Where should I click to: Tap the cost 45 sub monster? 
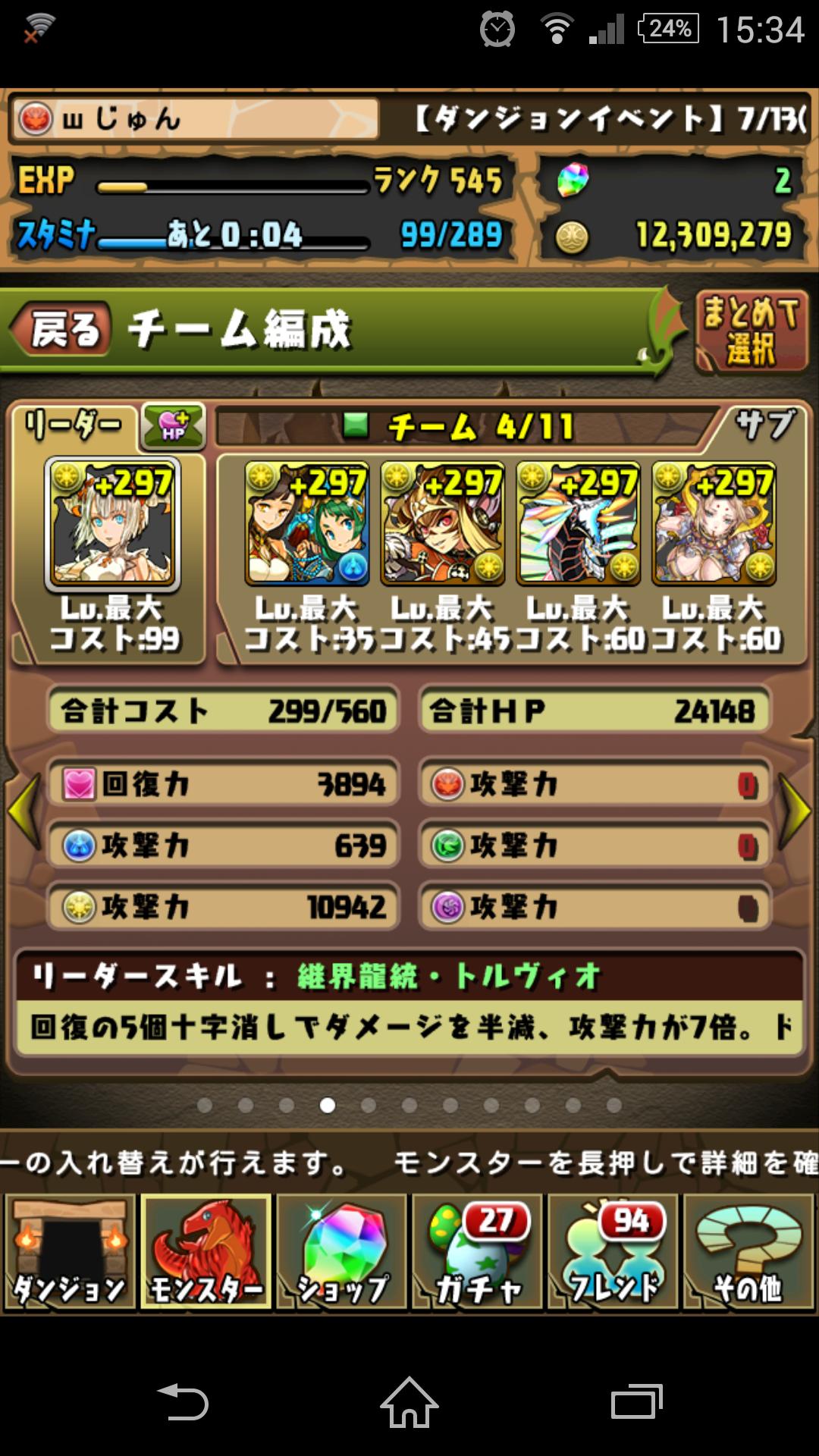(442, 523)
